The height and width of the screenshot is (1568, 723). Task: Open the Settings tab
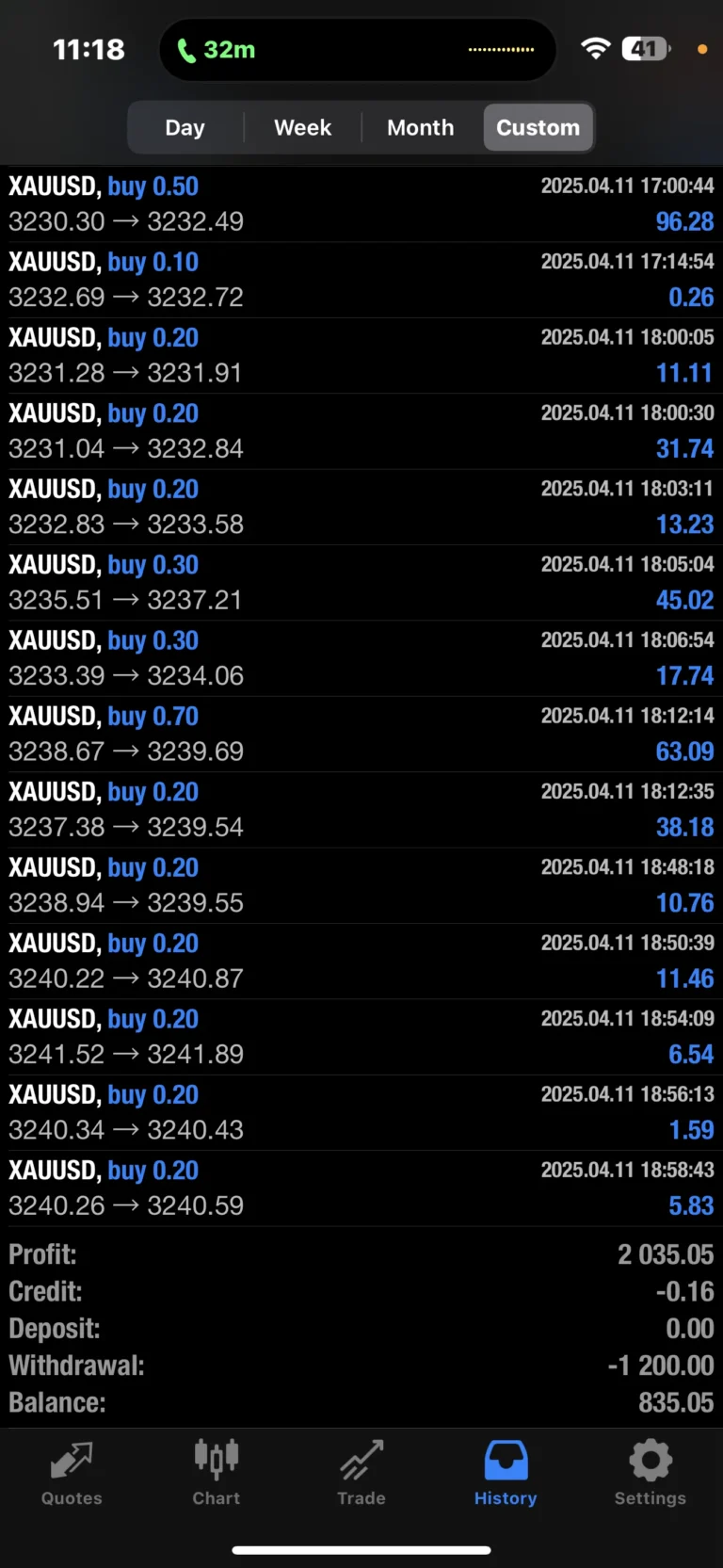coord(650,1474)
